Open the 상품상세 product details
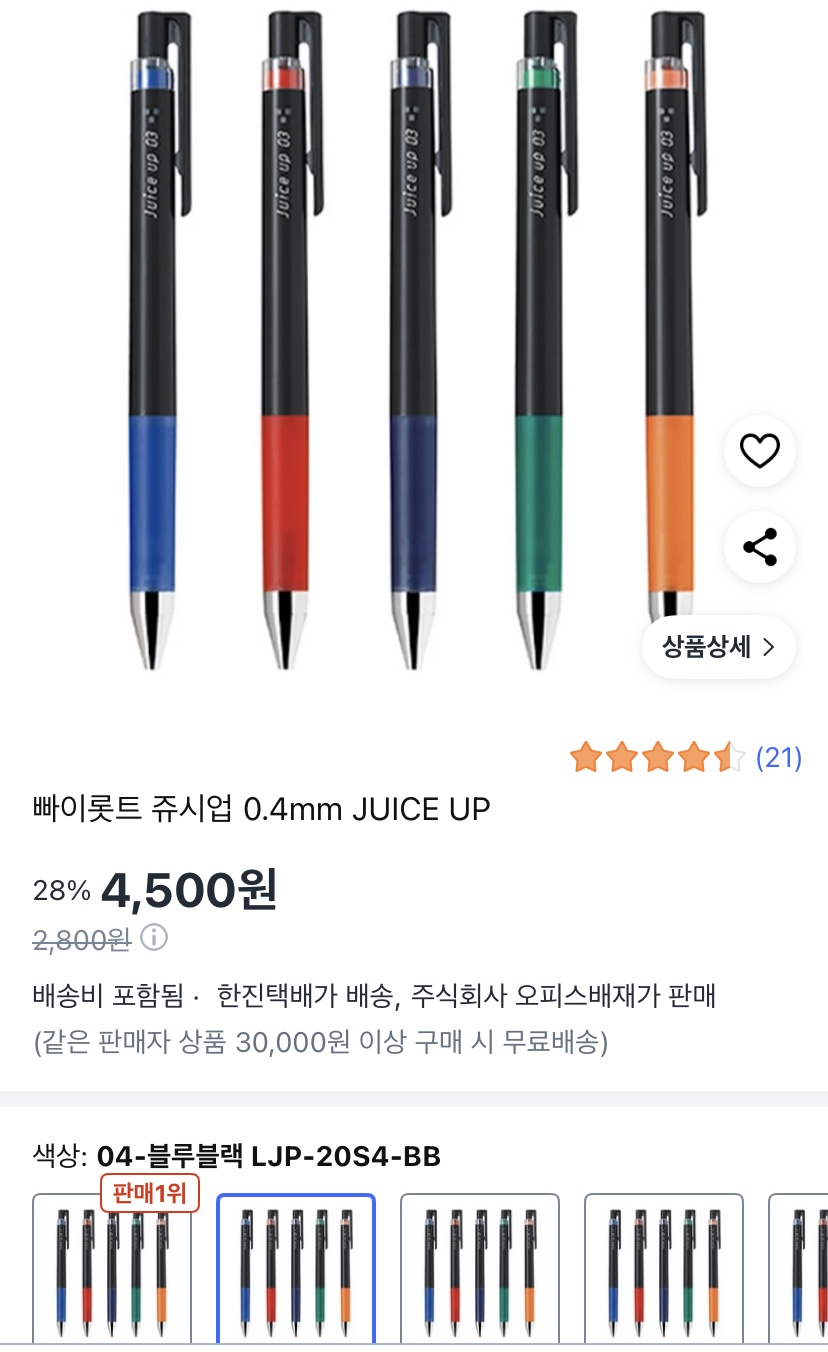The width and height of the screenshot is (828, 1352). coord(718,647)
